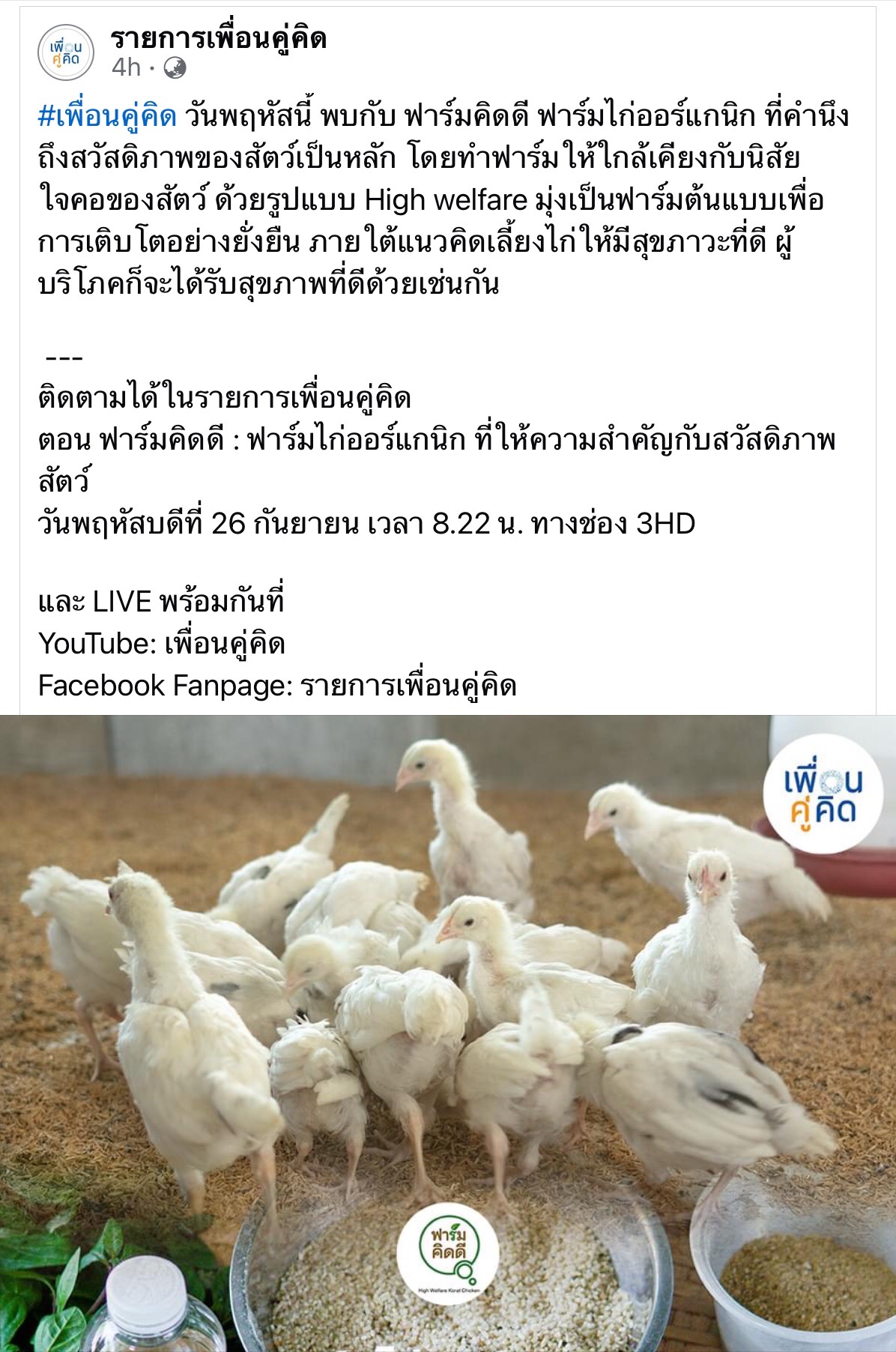Tap the #เพื่อนคู่คิด hashtag
Screen dimensions: 896x1352
tap(107, 116)
